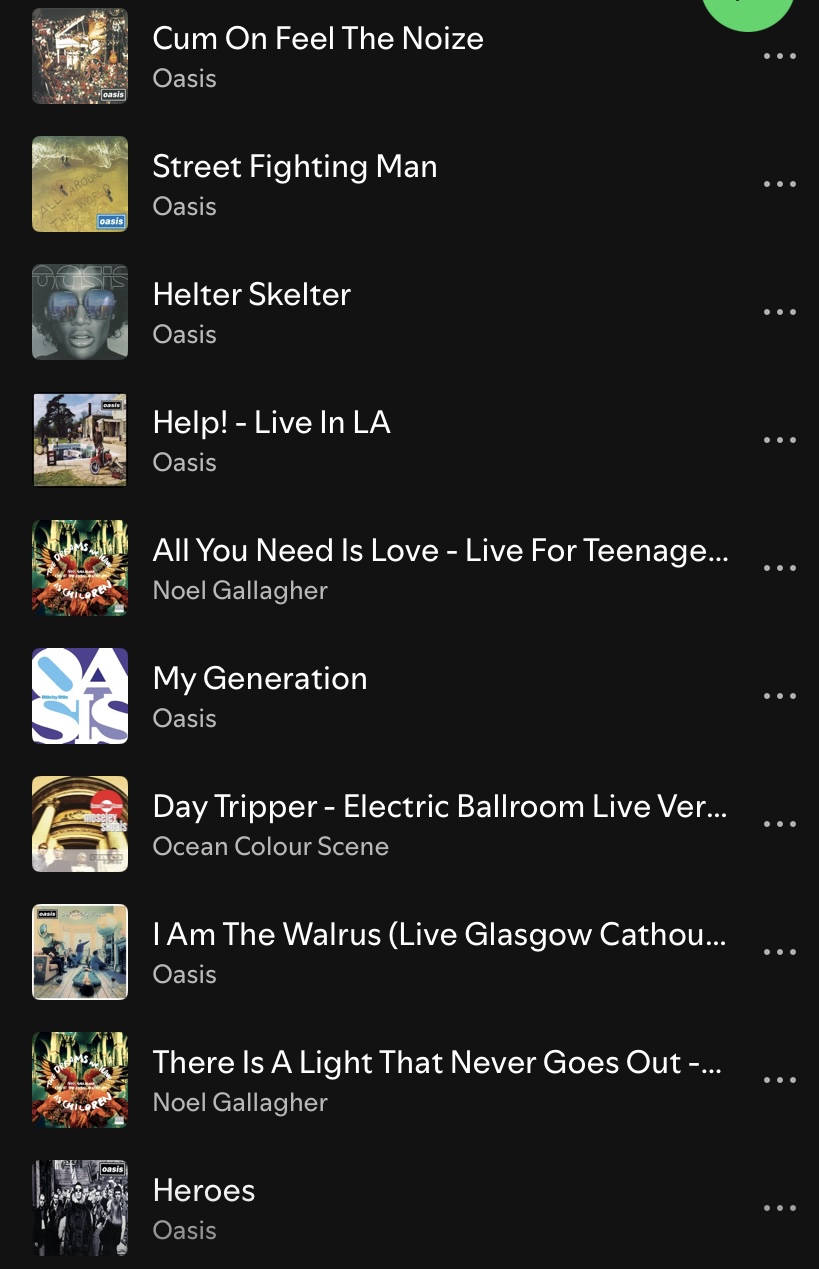Play My Generation by Oasis
Image resolution: width=819 pixels, height=1269 pixels.
[259, 679]
